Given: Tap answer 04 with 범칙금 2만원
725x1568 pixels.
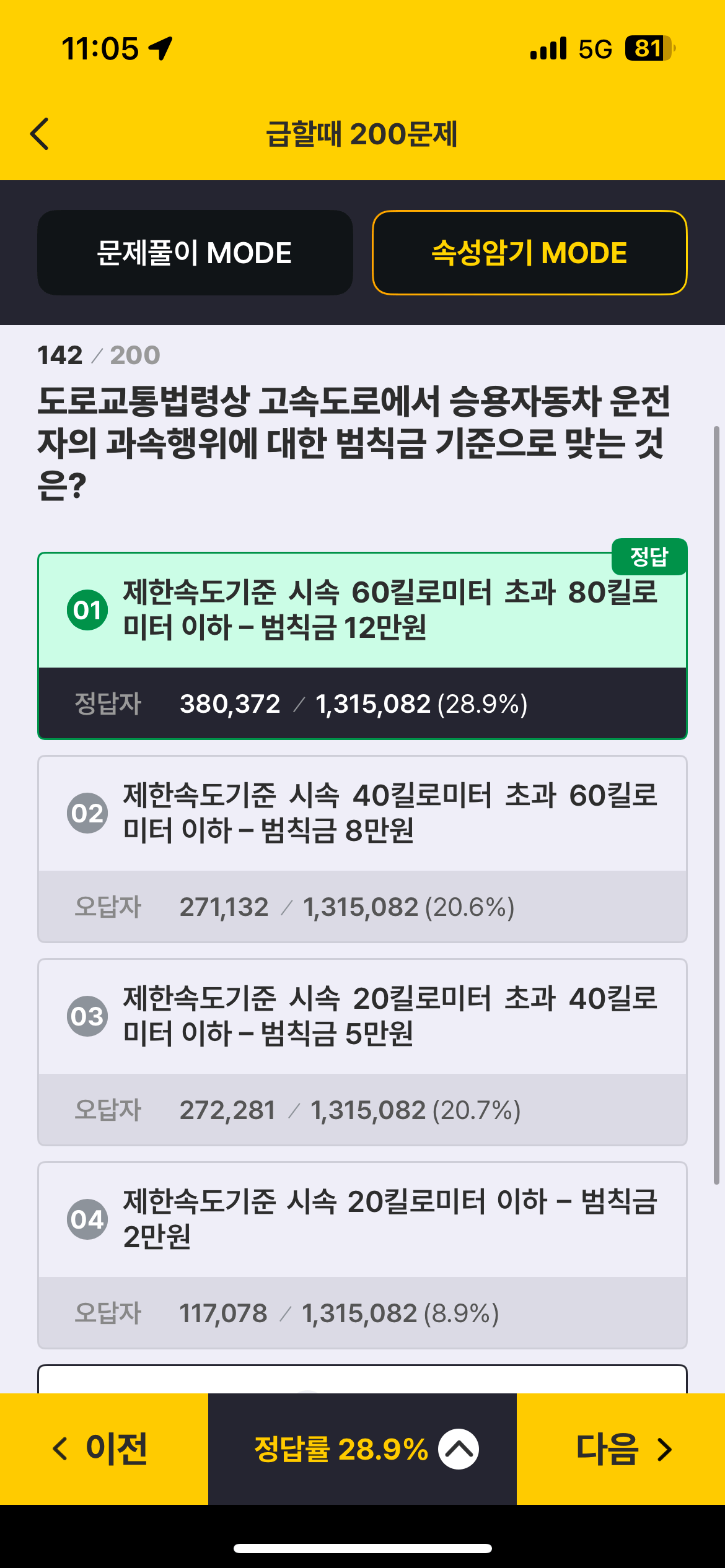Looking at the screenshot, I should pos(362,1219).
